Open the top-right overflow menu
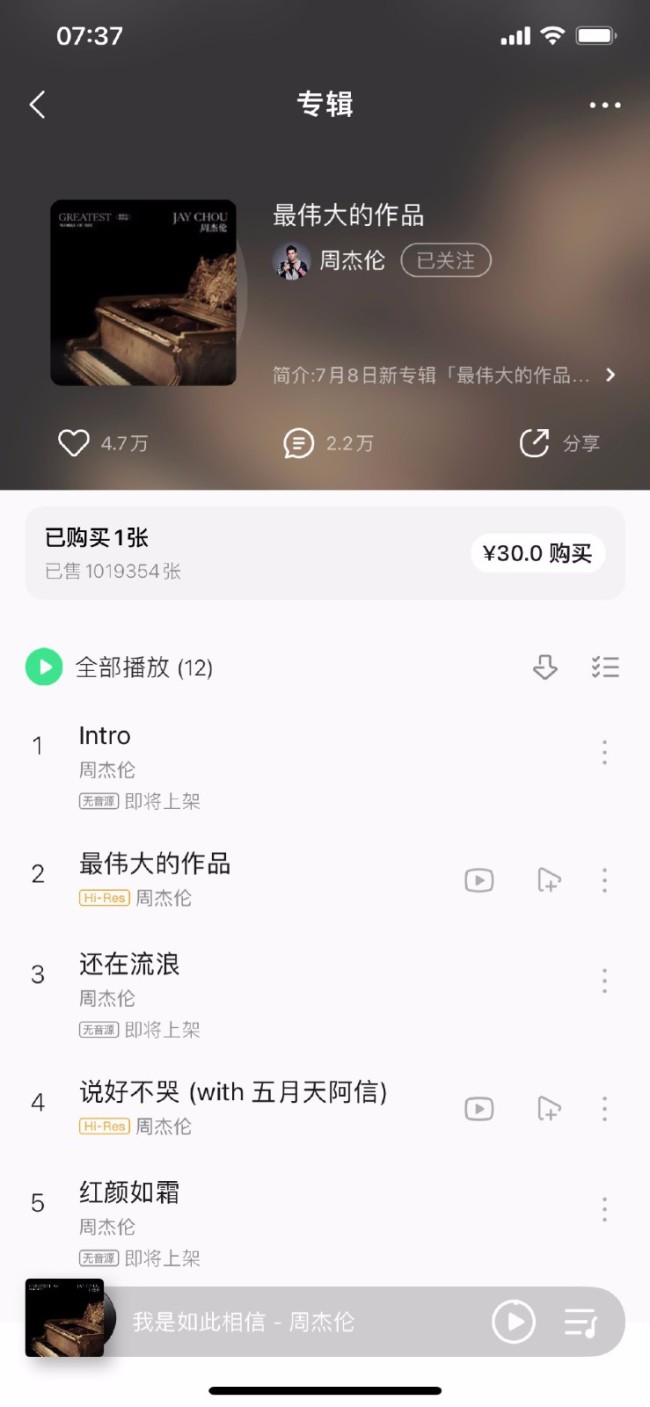This screenshot has width=650, height=1407. click(x=605, y=105)
